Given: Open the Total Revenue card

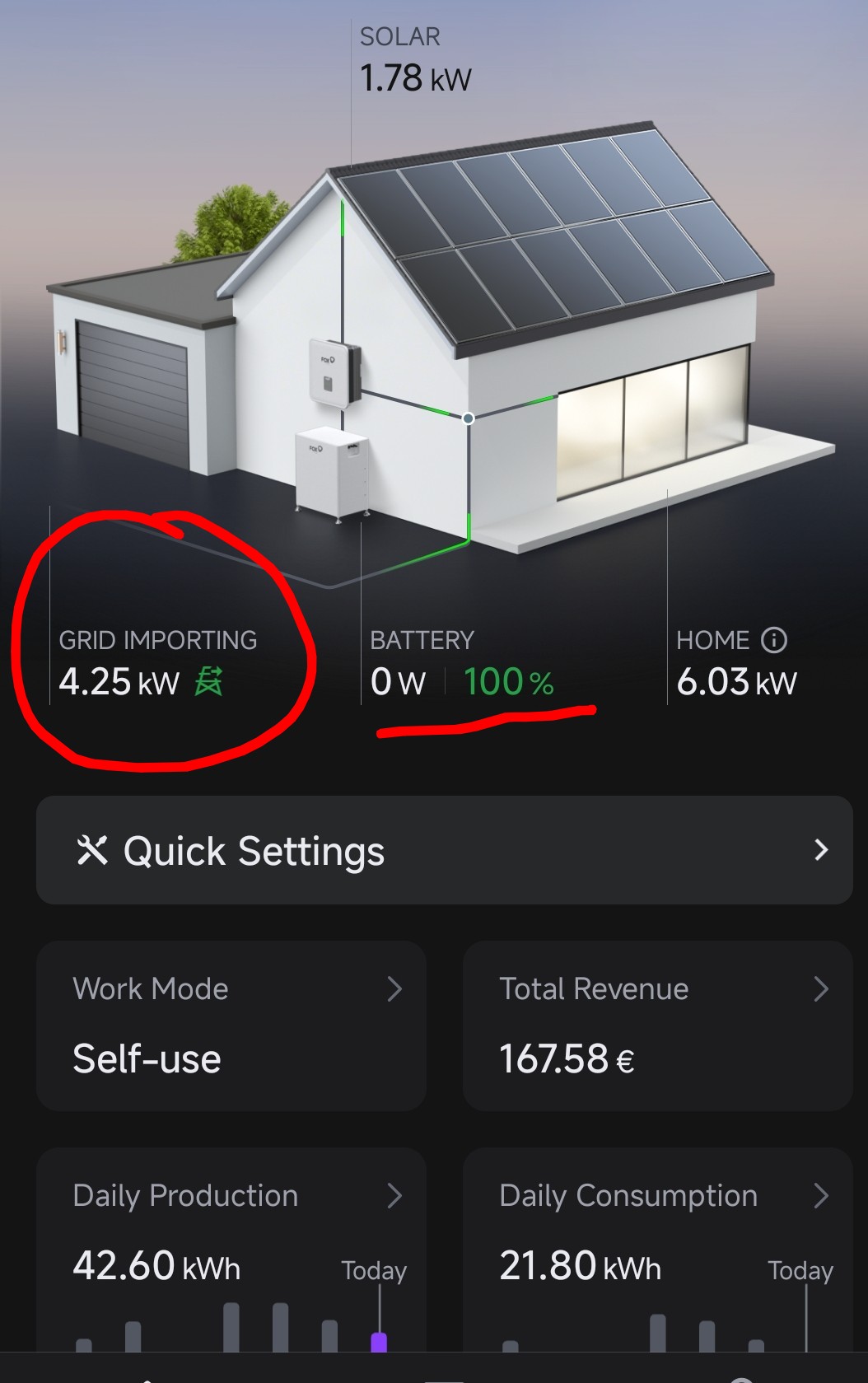Looking at the screenshot, I should 657,1026.
